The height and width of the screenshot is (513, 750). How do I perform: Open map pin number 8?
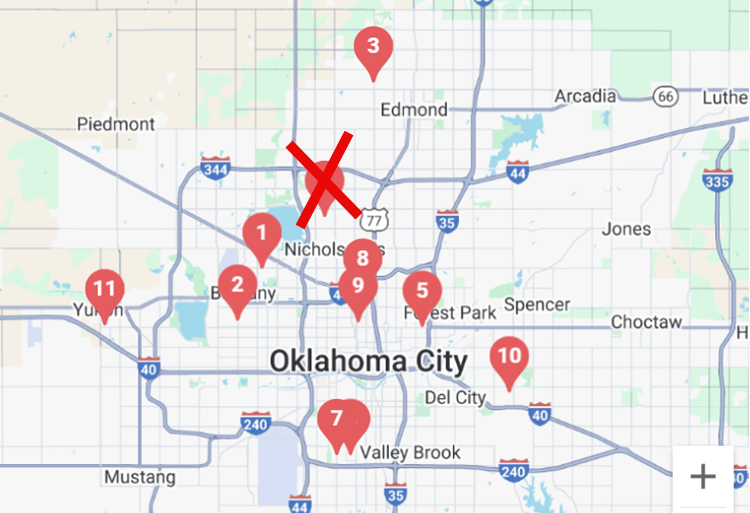363,258
